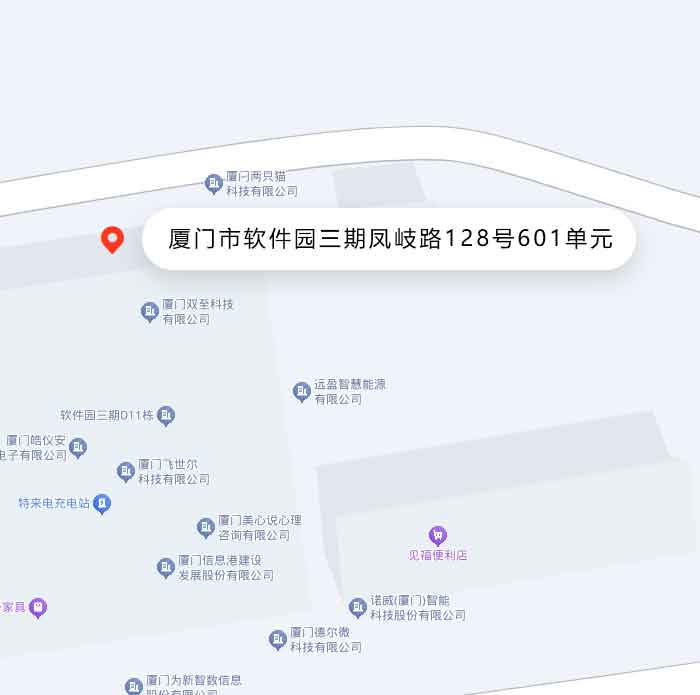Open the 特来电充电站 charging station marker
Screen dimensions: 700x695
[102, 503]
